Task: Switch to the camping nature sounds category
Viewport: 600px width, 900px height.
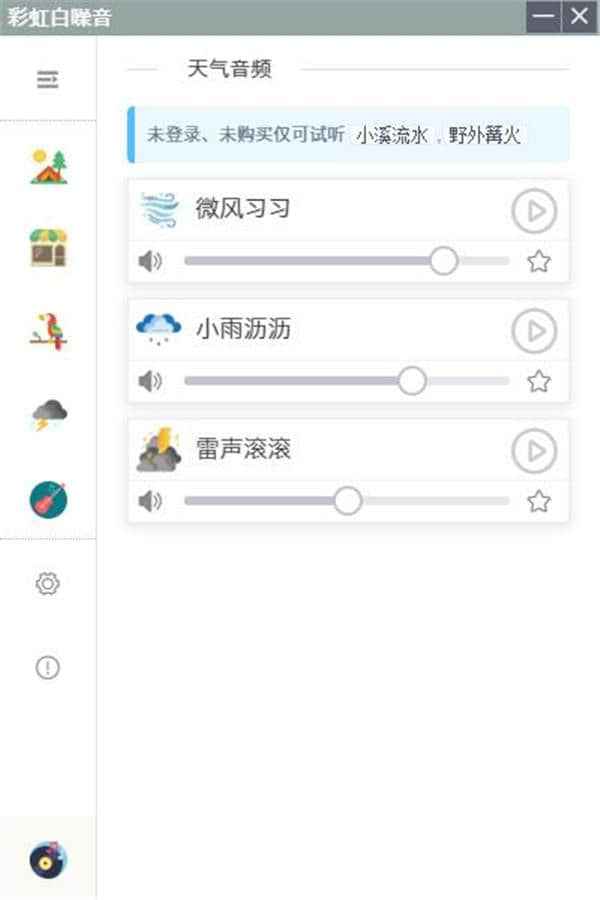Action: (48, 166)
